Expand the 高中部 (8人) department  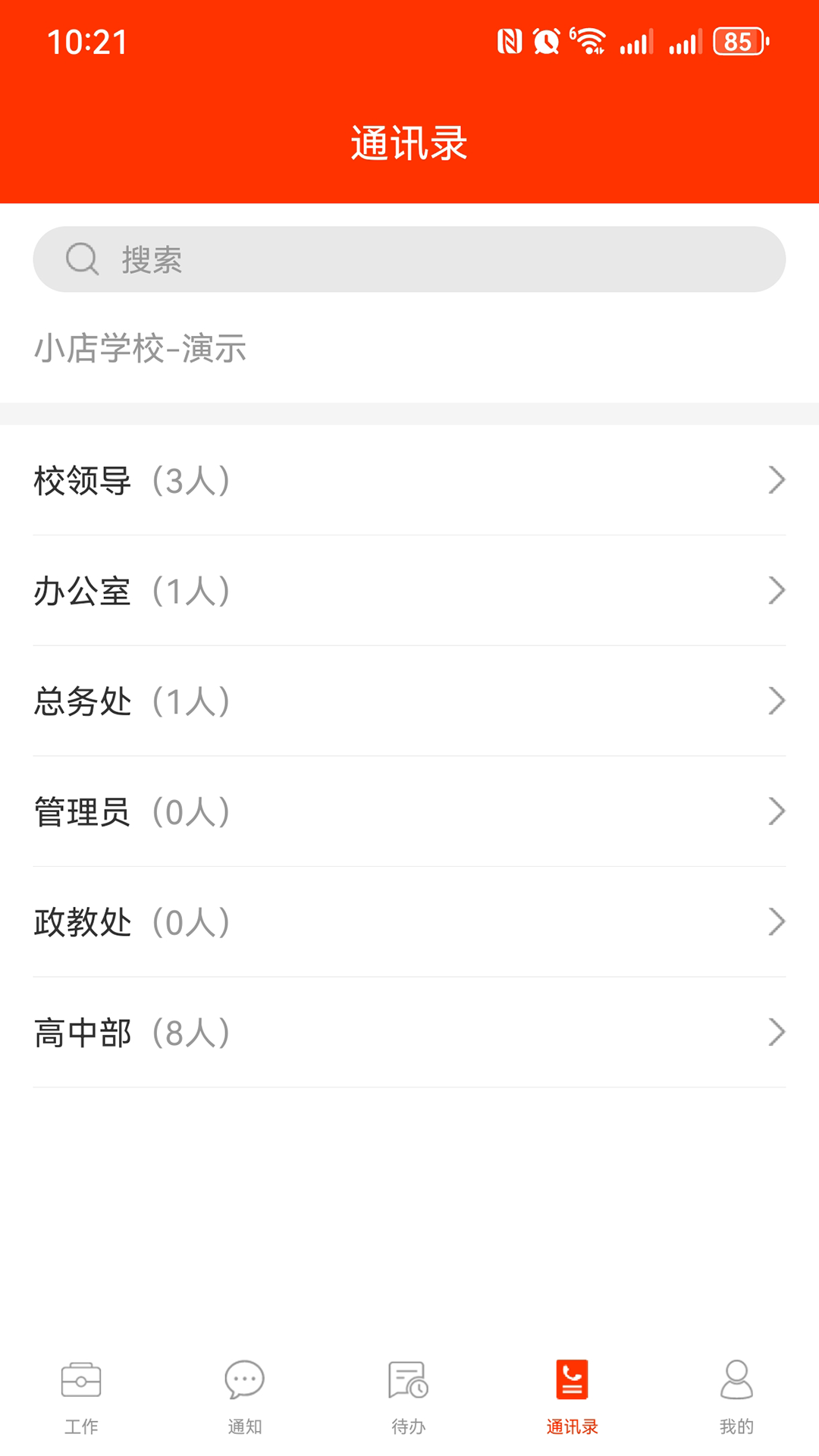click(409, 1031)
